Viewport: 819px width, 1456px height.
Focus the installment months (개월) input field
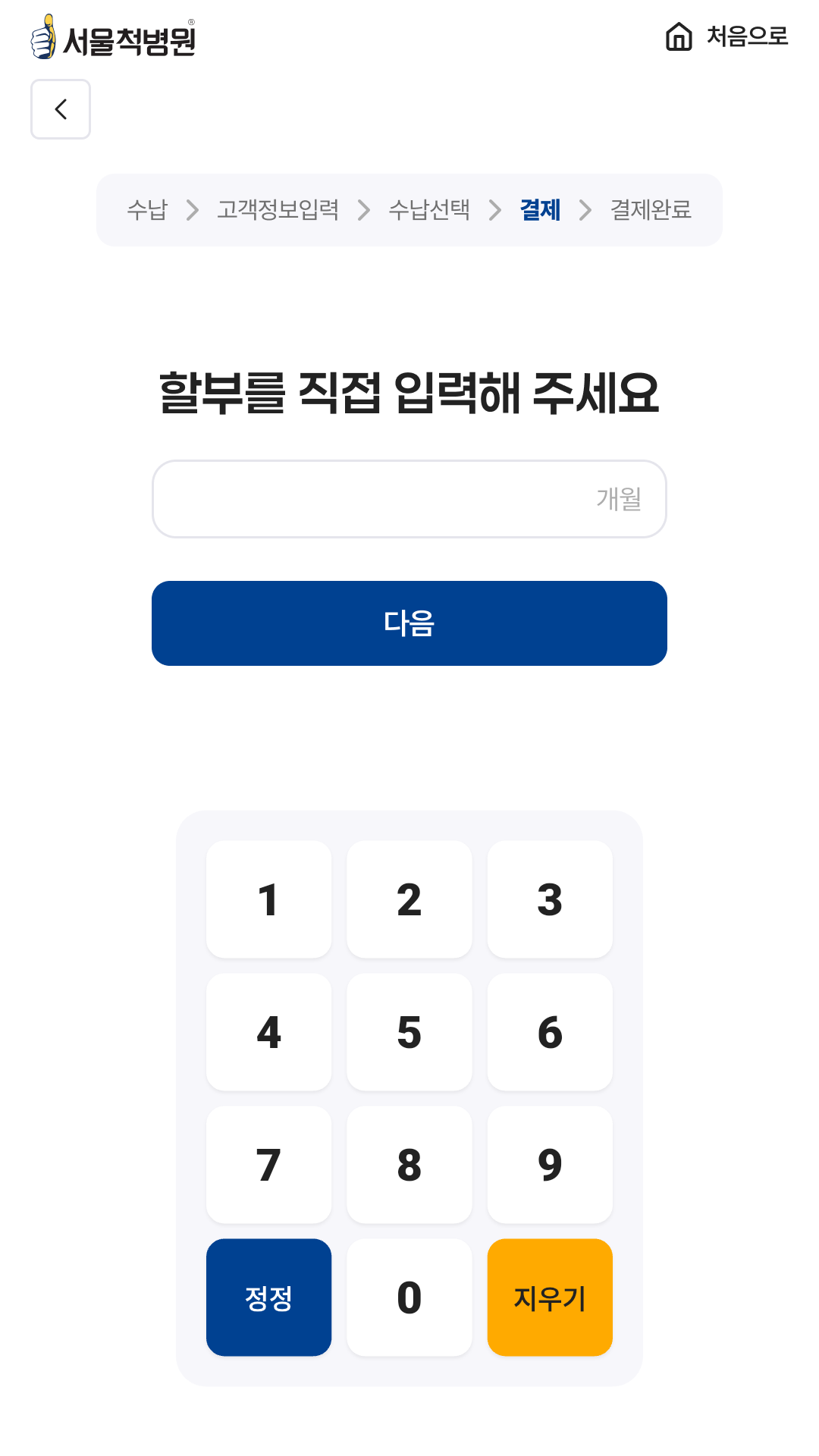pyautogui.click(x=409, y=499)
